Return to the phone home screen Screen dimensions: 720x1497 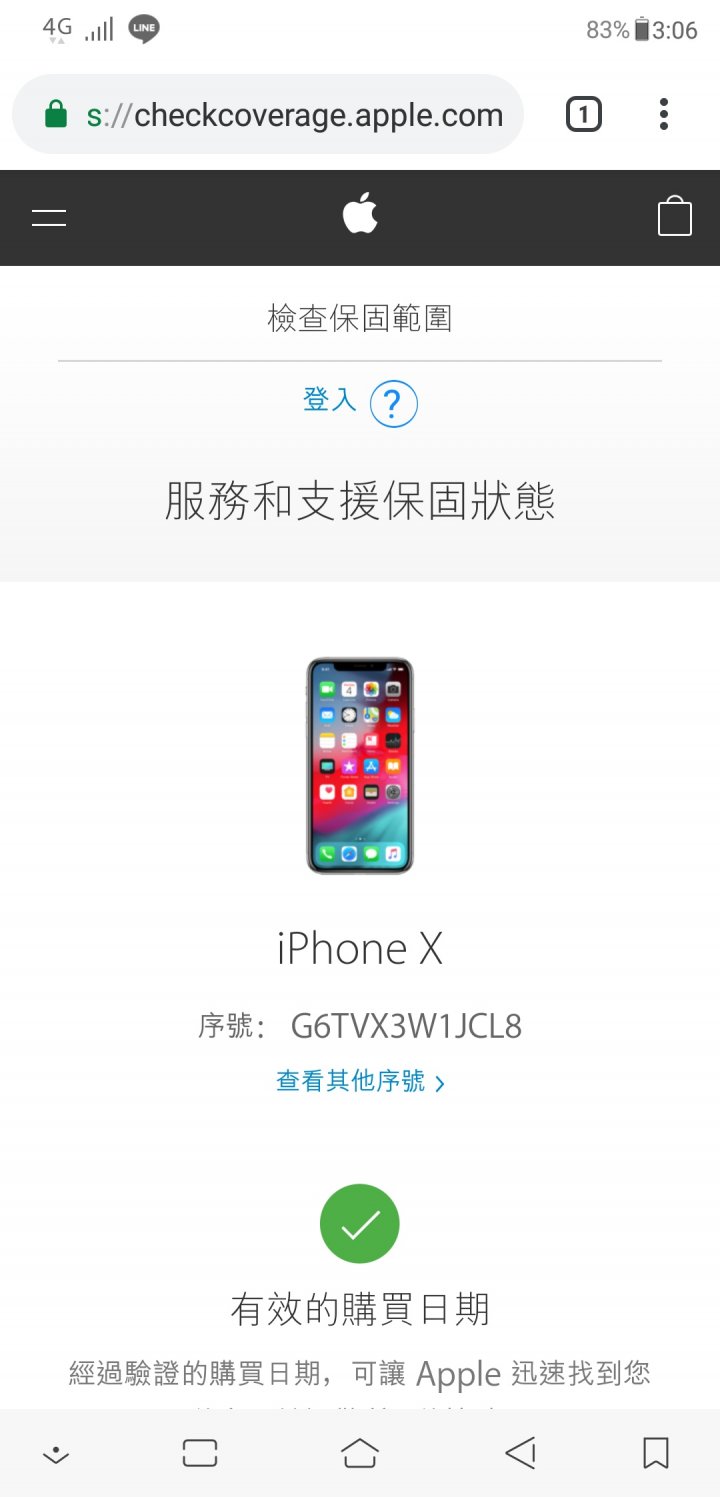(x=360, y=1453)
